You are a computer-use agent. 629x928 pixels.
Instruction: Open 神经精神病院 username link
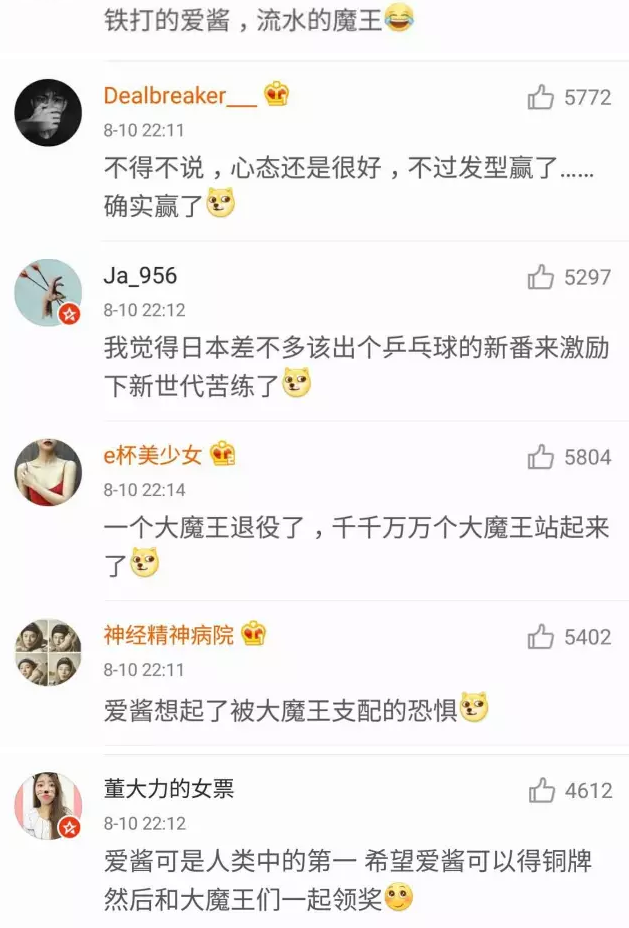click(168, 635)
